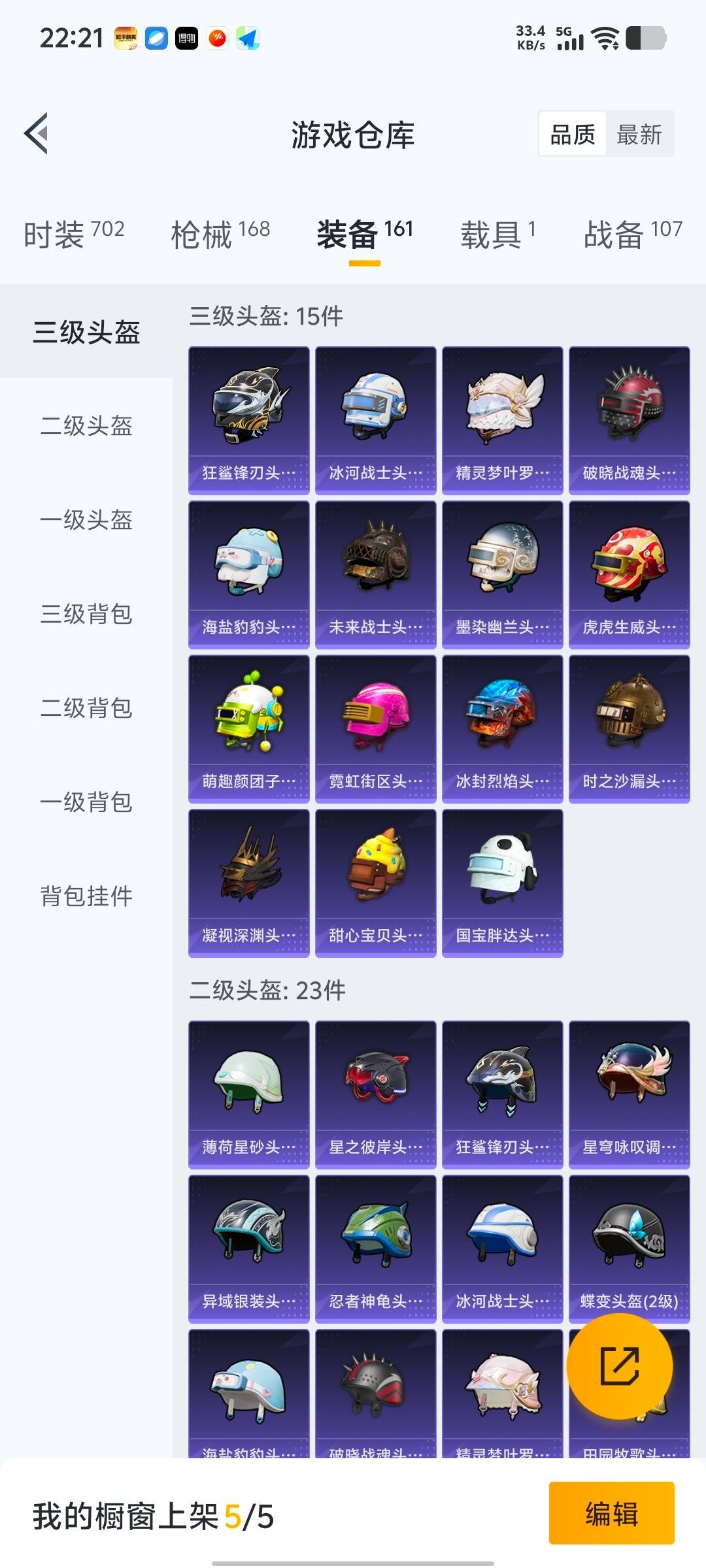Image resolution: width=706 pixels, height=1568 pixels.
Task: Show the 背包挂件 category
Action: [x=86, y=896]
